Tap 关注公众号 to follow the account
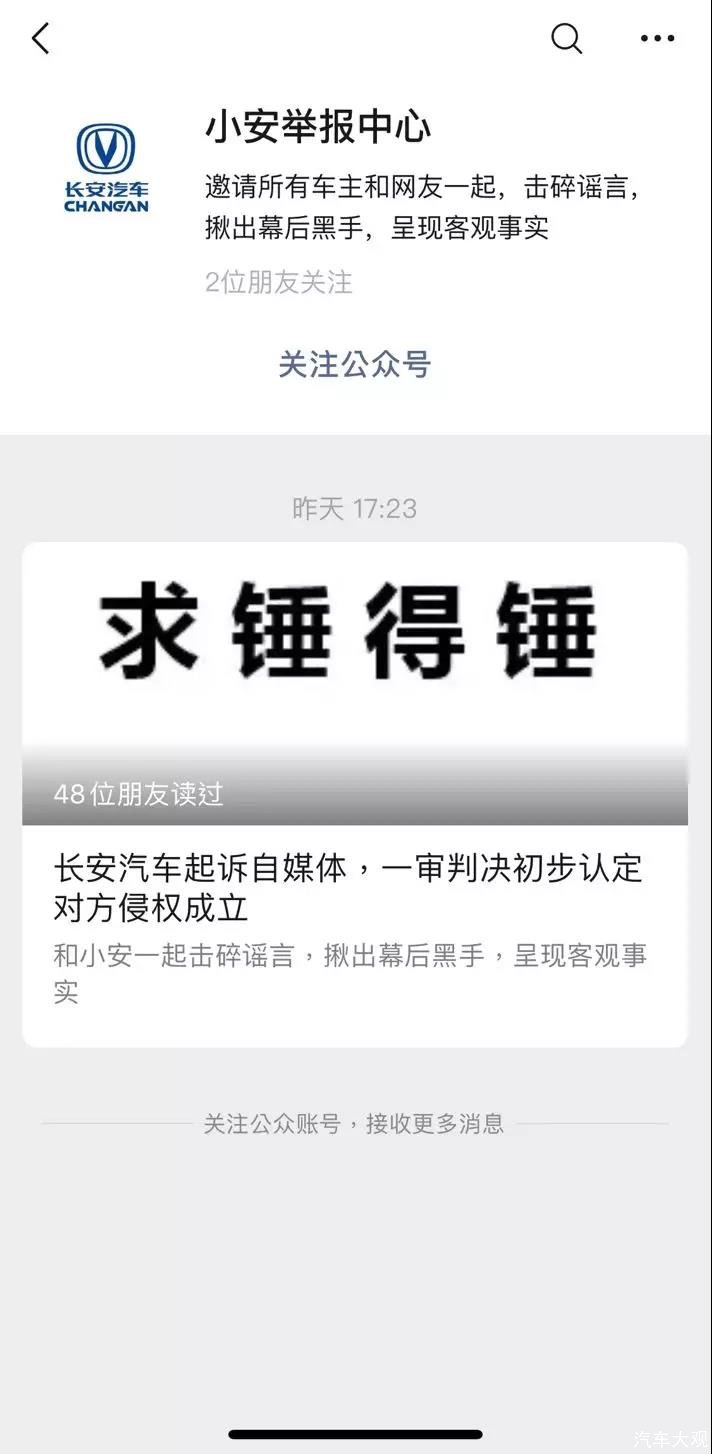 coord(354,364)
